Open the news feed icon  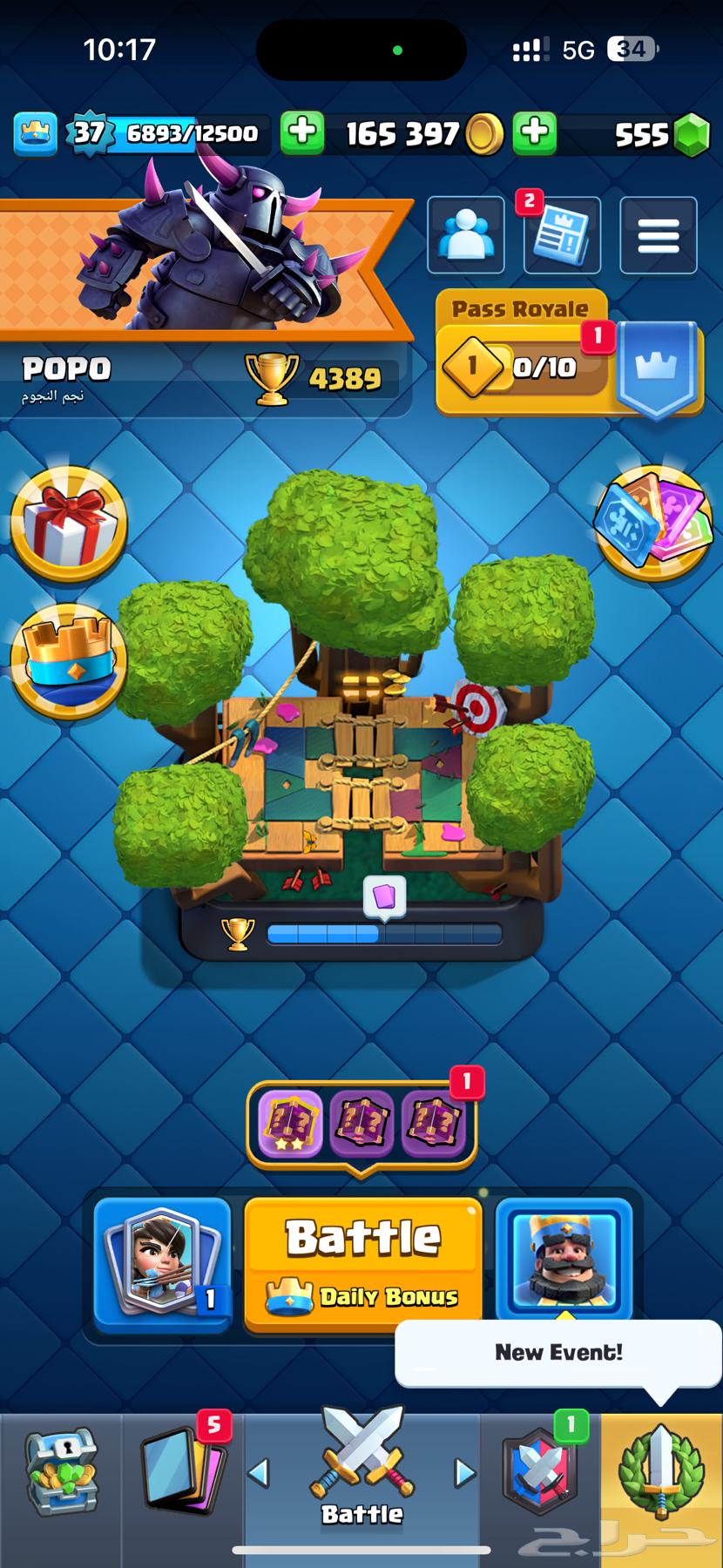point(562,235)
